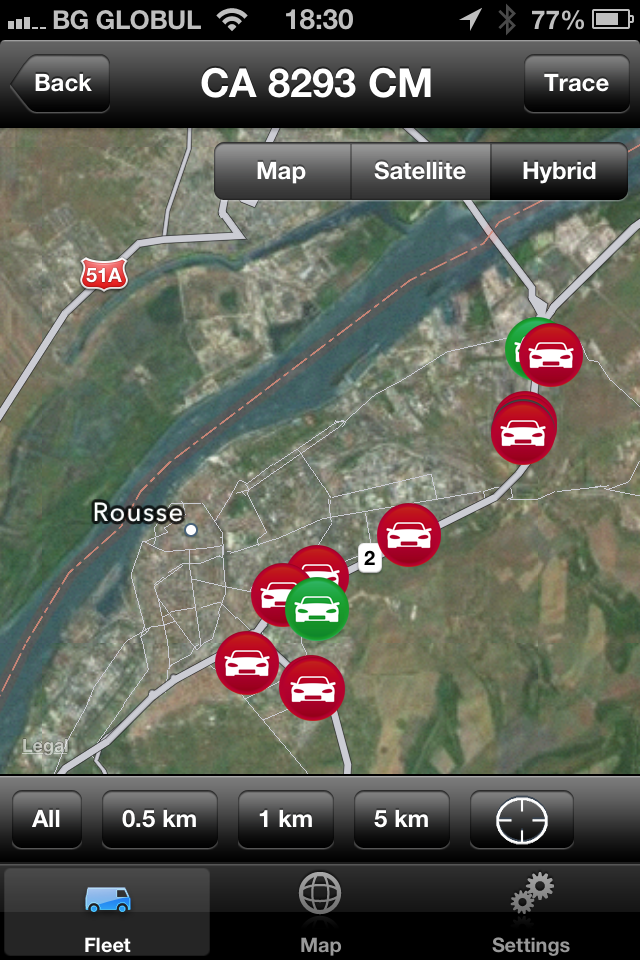Open the Trace option
640x960 pixels.
576,84
